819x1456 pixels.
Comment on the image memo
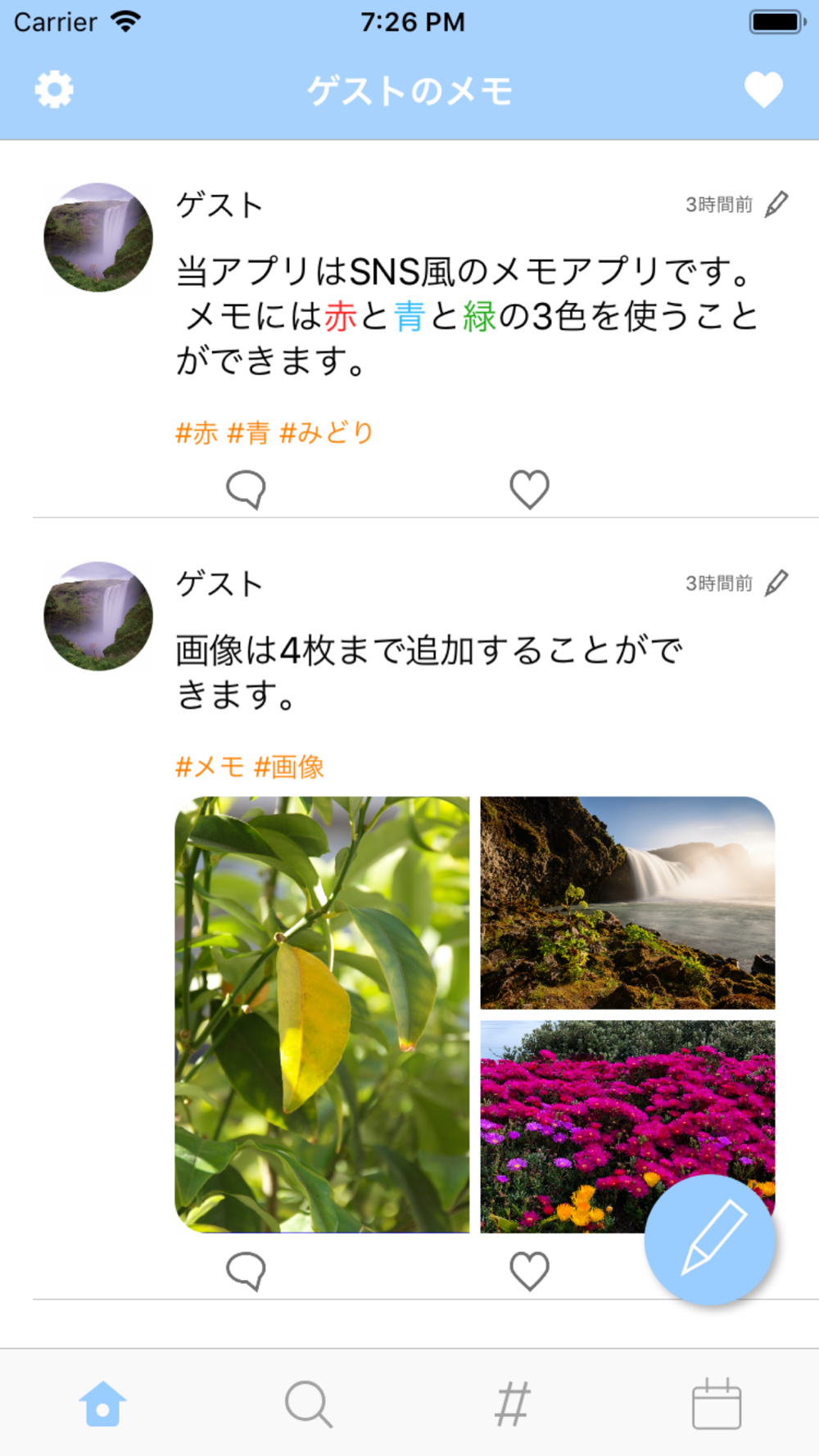coord(246,1272)
